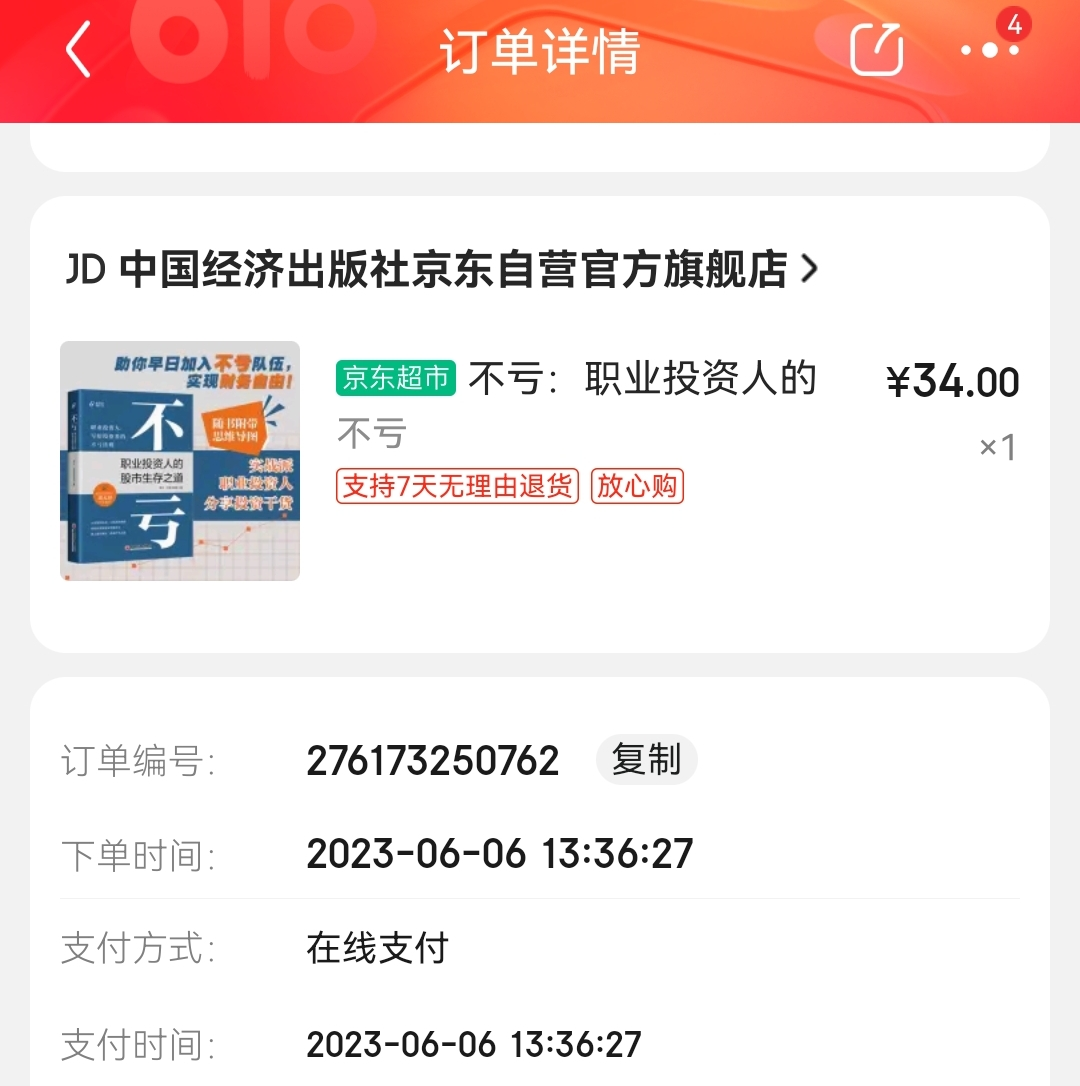Open the 不亏 book product image
Image resolution: width=1080 pixels, height=1086 pixels.
click(180, 461)
